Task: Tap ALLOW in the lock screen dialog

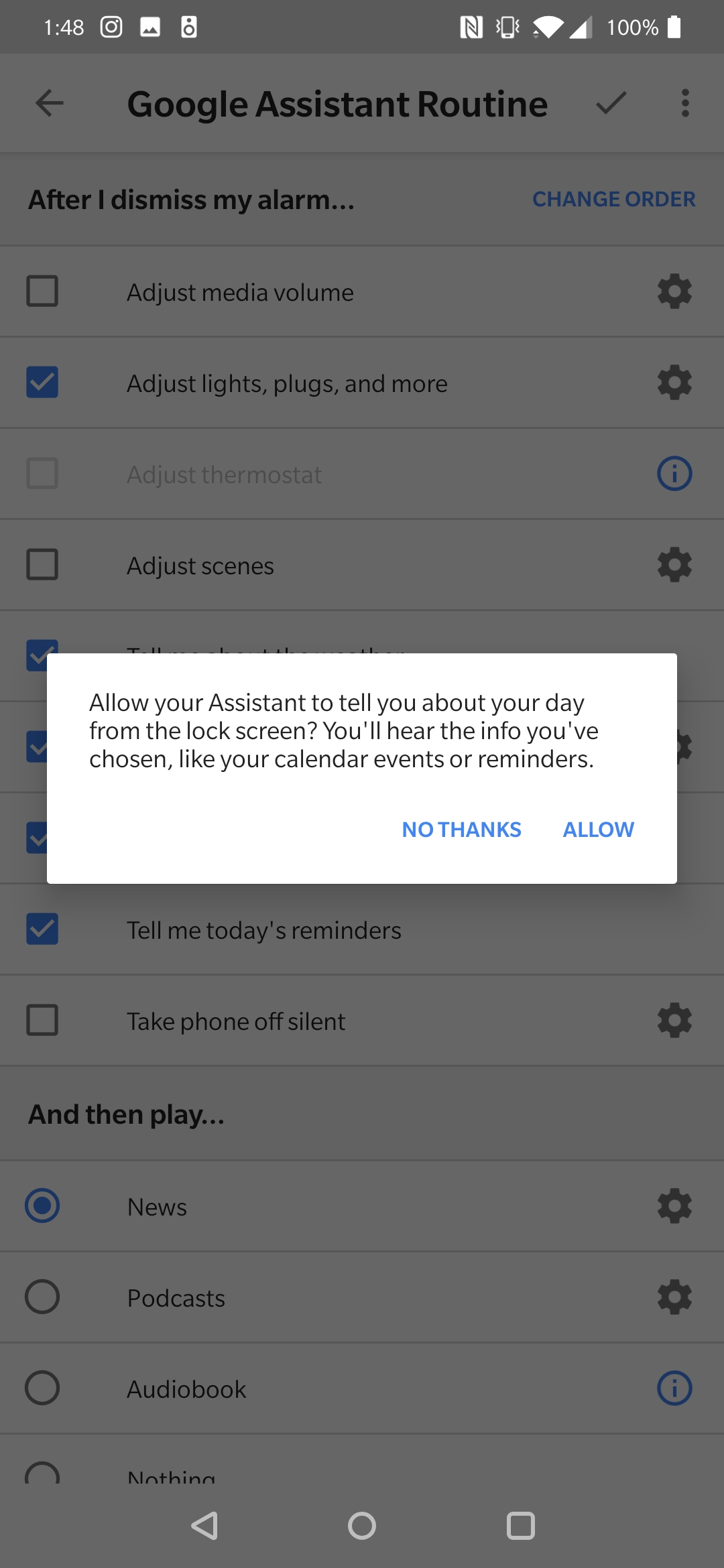Action: click(598, 830)
